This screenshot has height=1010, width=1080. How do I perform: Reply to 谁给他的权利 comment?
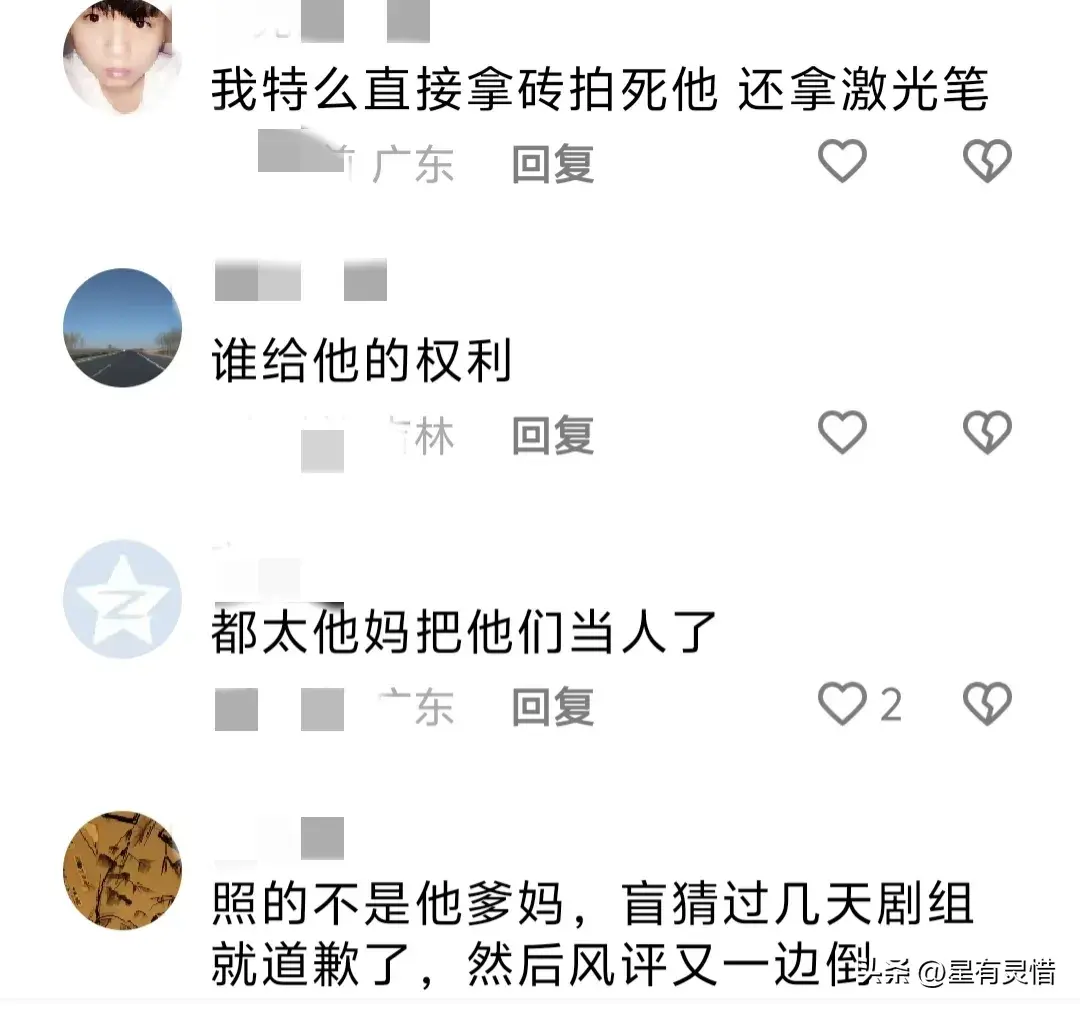click(553, 436)
